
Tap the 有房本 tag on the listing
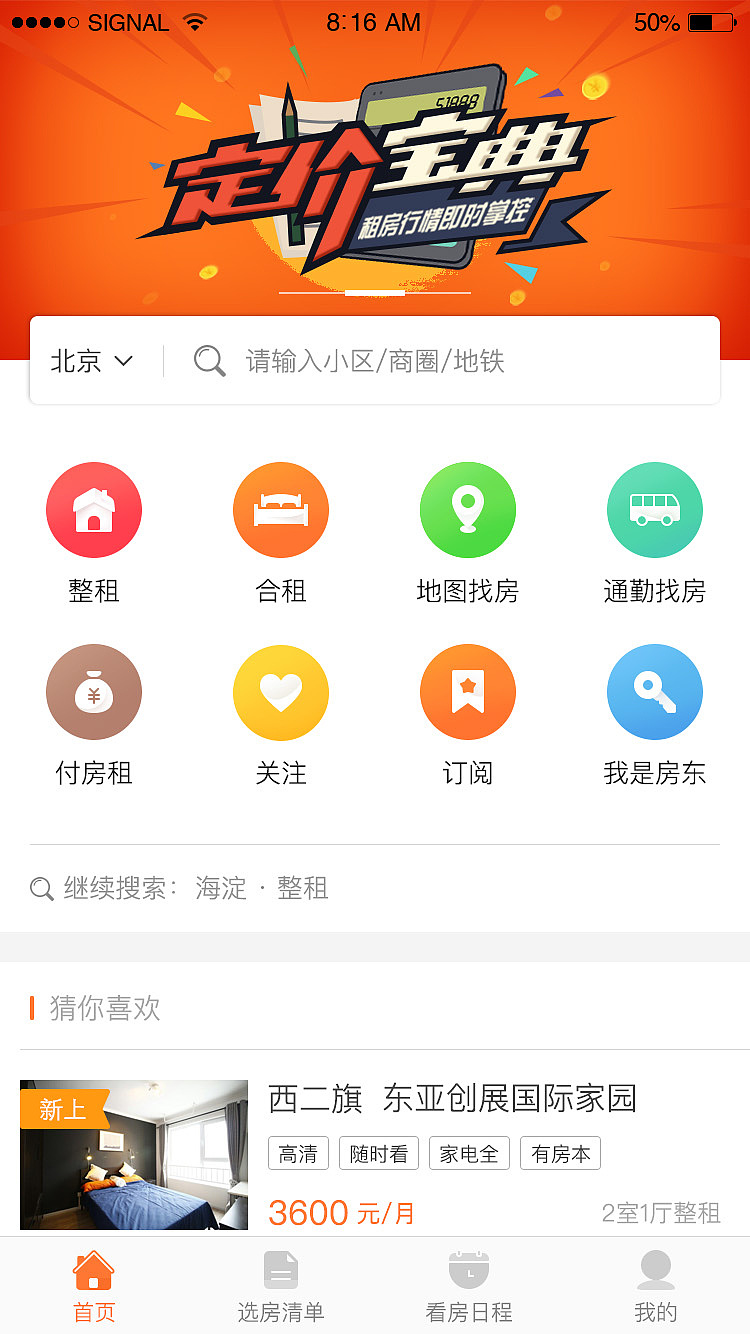560,1153
